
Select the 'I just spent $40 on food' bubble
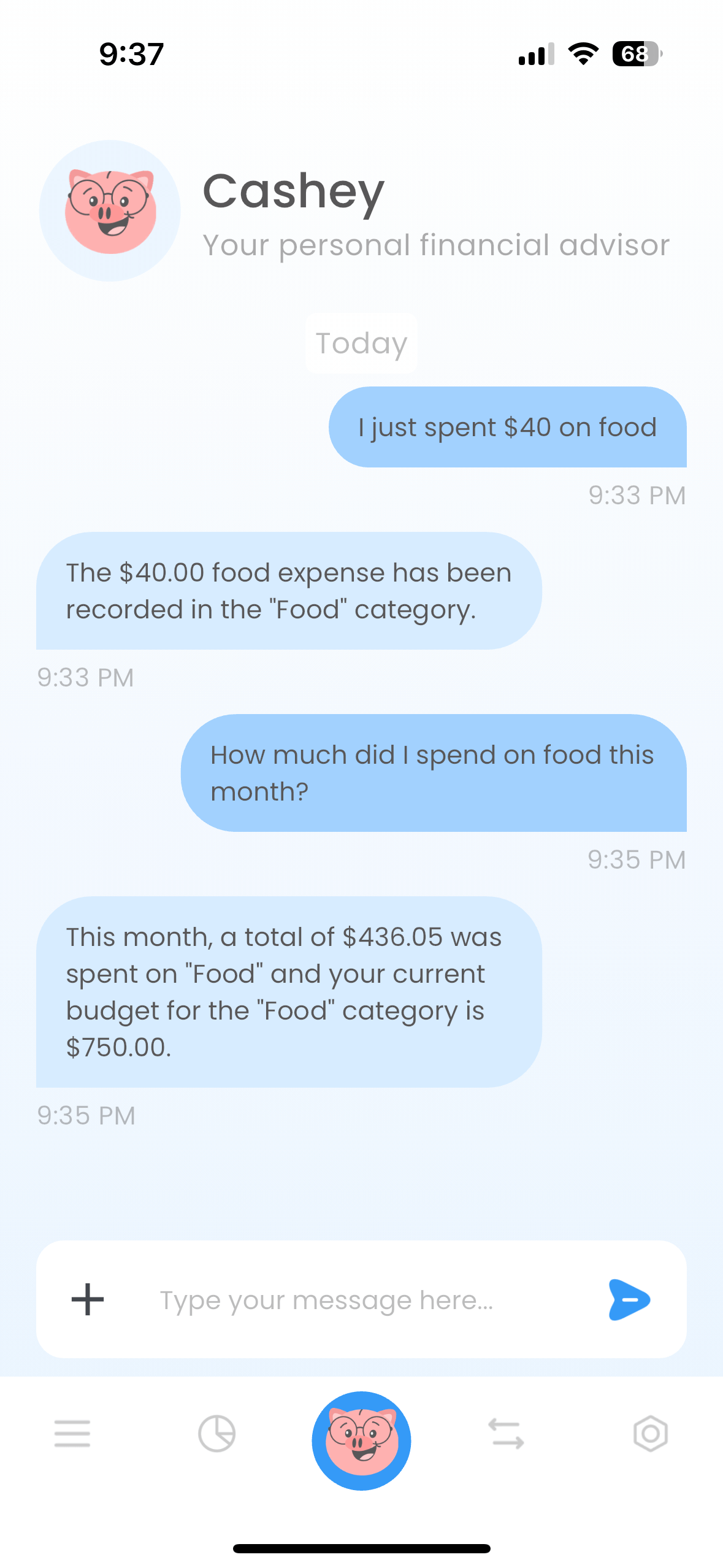(x=508, y=428)
